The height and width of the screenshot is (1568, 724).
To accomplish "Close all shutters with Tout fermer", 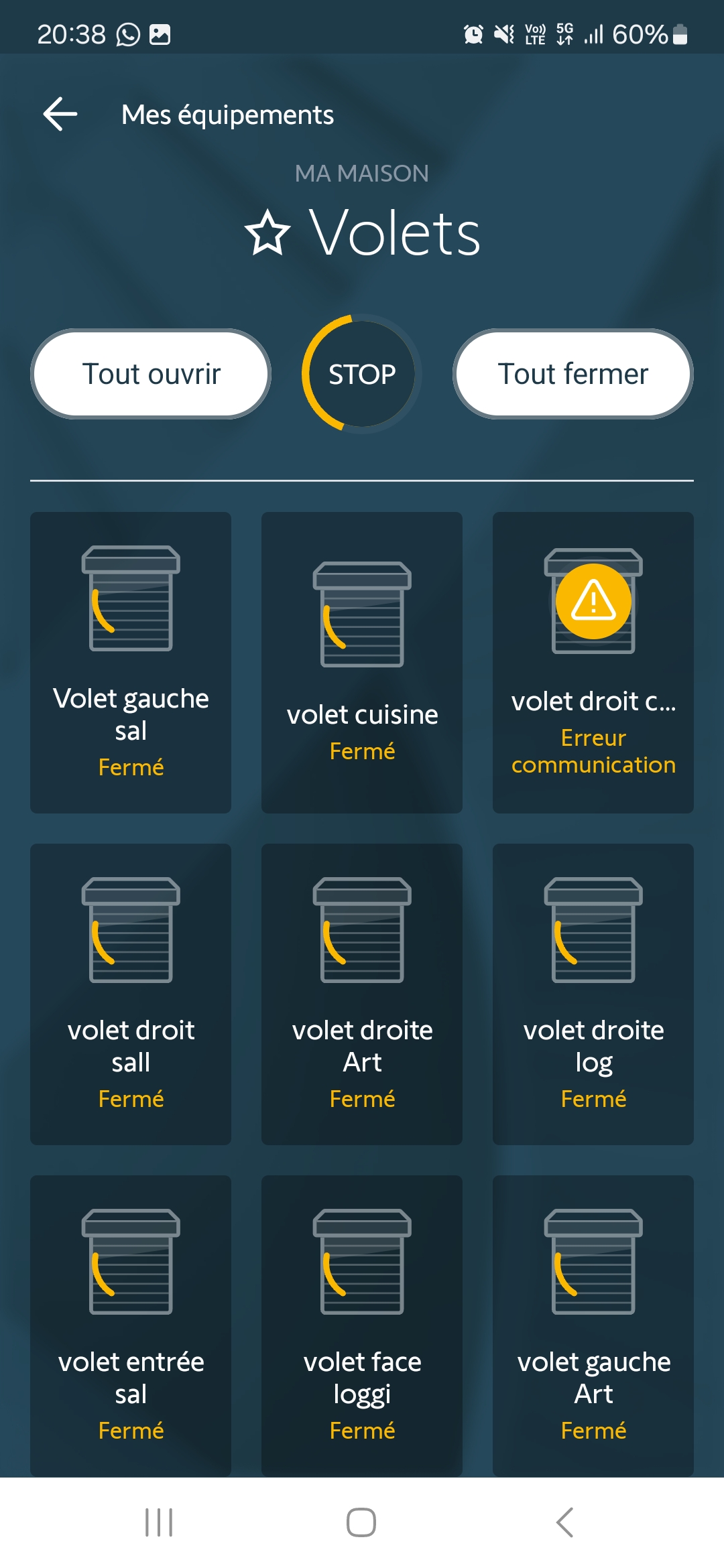I will pos(573,374).
